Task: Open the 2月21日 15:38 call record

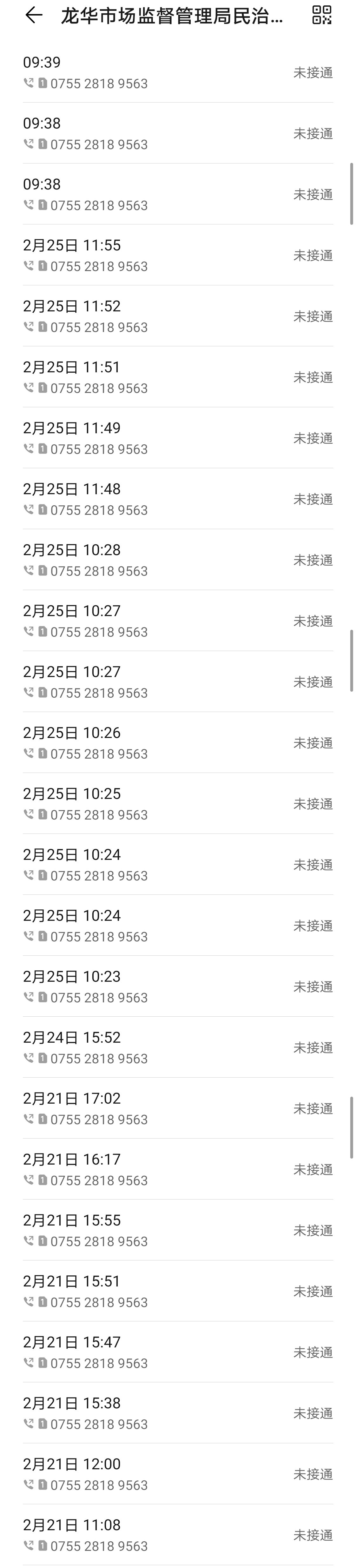Action: 178,1413
